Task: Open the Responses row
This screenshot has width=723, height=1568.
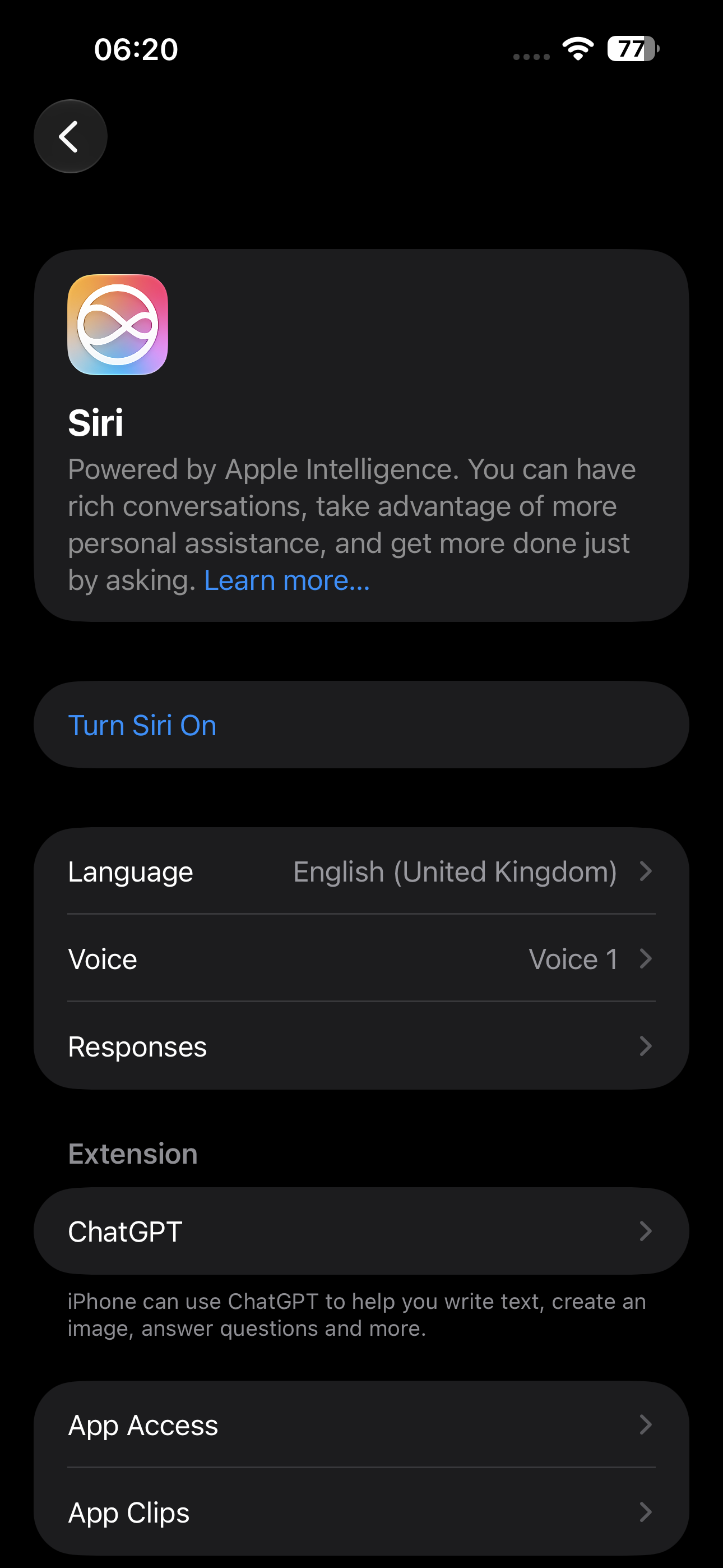Action: [x=361, y=1046]
